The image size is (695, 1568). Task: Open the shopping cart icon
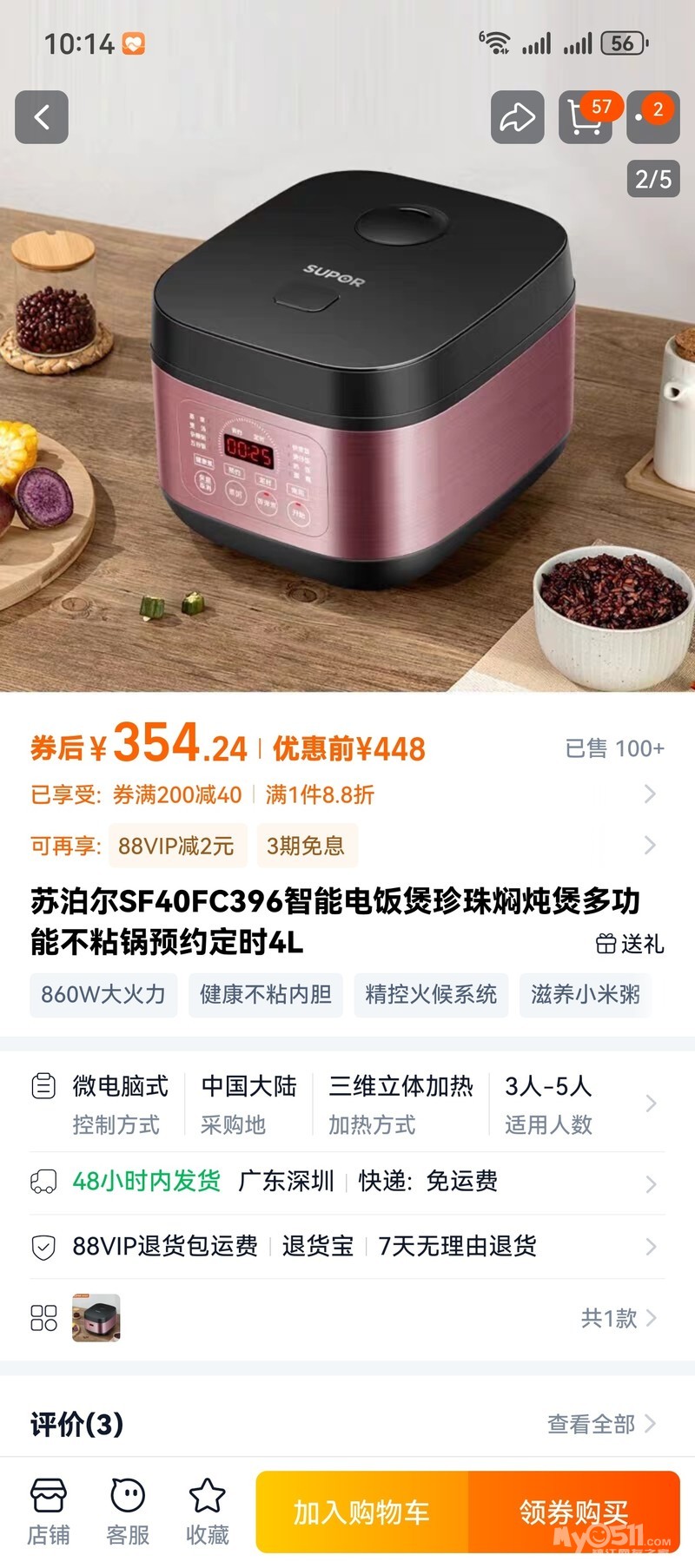(x=586, y=117)
